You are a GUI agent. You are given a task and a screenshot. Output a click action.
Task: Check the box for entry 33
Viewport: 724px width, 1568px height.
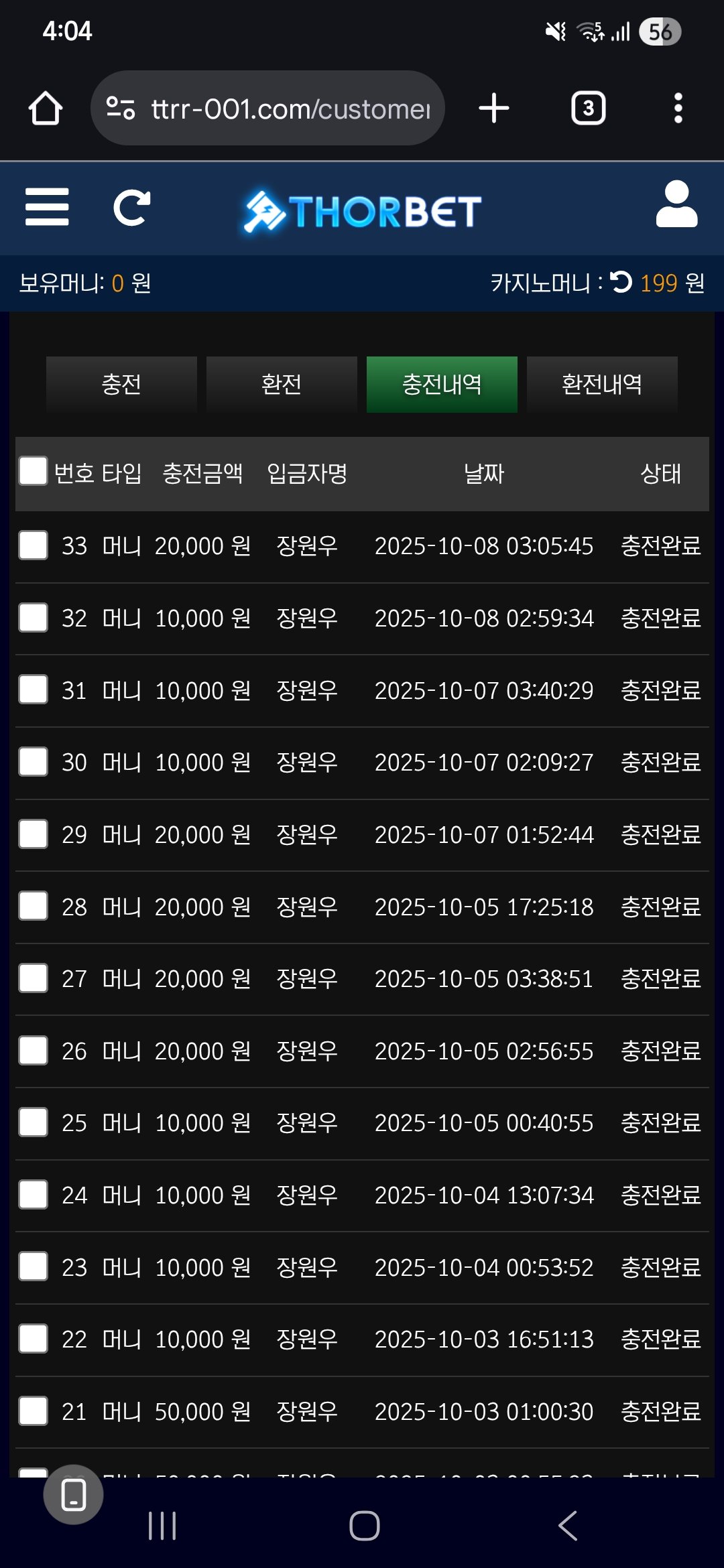click(x=33, y=545)
